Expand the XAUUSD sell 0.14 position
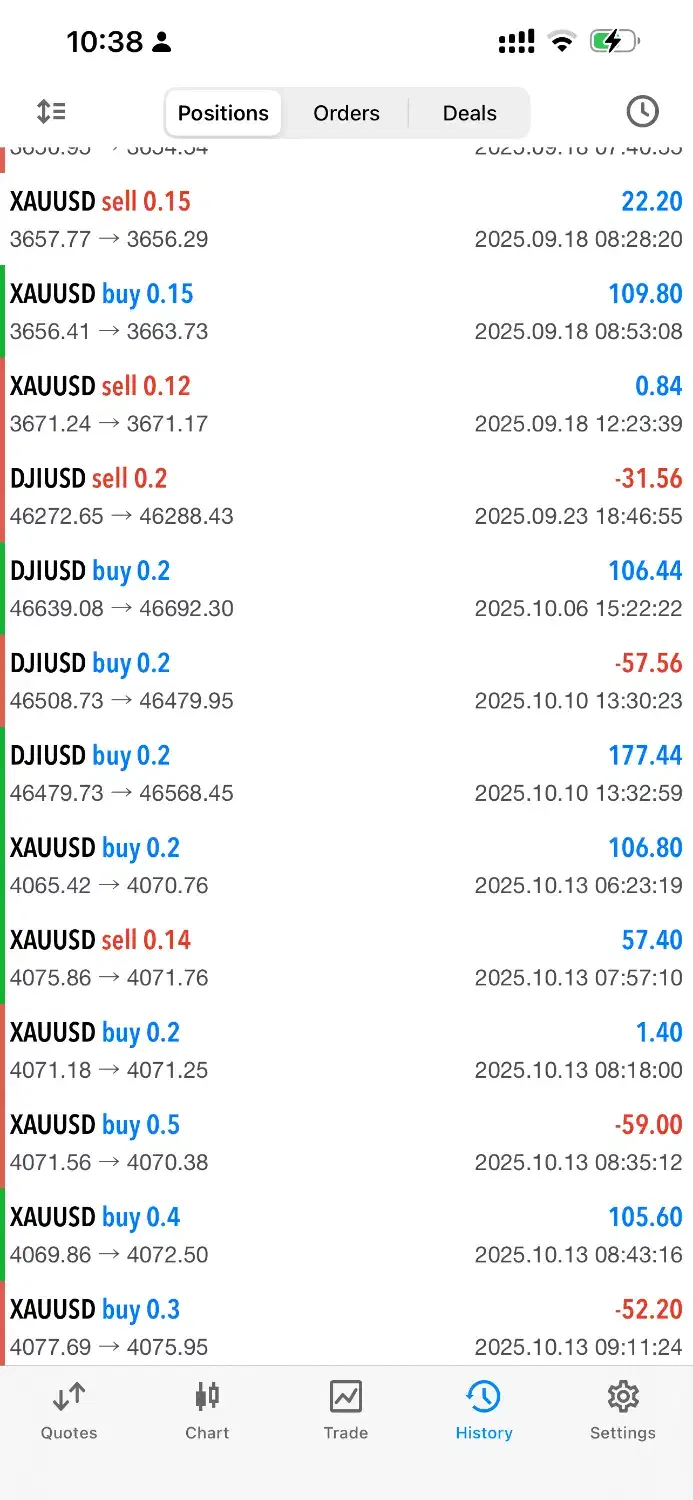The width and height of the screenshot is (693, 1500). pyautogui.click(x=346, y=958)
